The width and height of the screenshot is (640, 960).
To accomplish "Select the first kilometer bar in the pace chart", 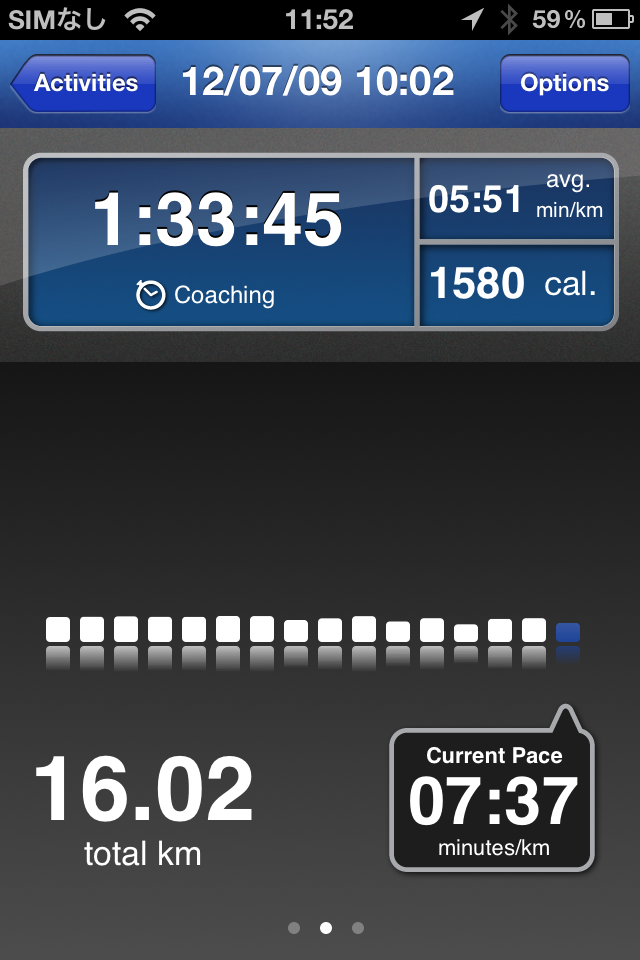I will [58, 630].
